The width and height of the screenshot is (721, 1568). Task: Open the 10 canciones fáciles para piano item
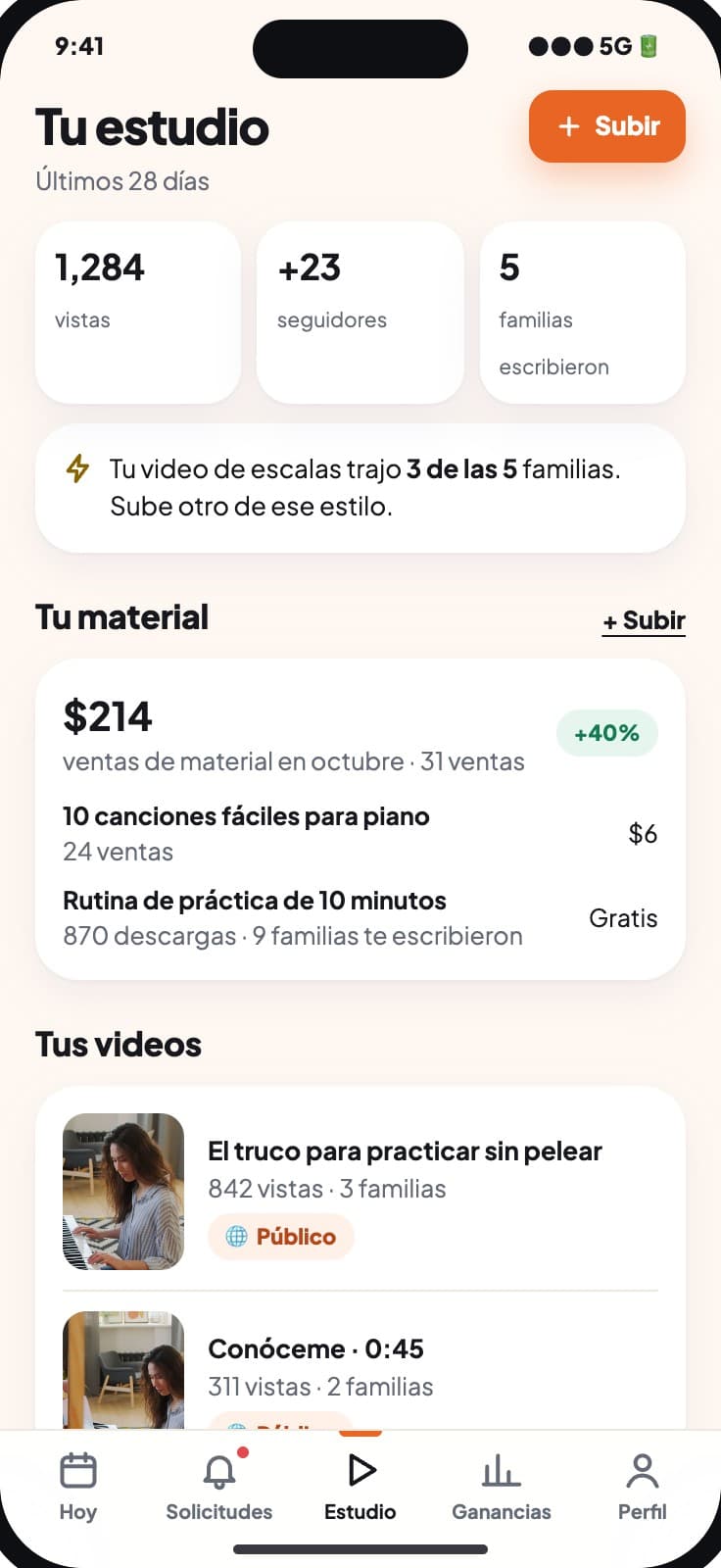(x=360, y=834)
